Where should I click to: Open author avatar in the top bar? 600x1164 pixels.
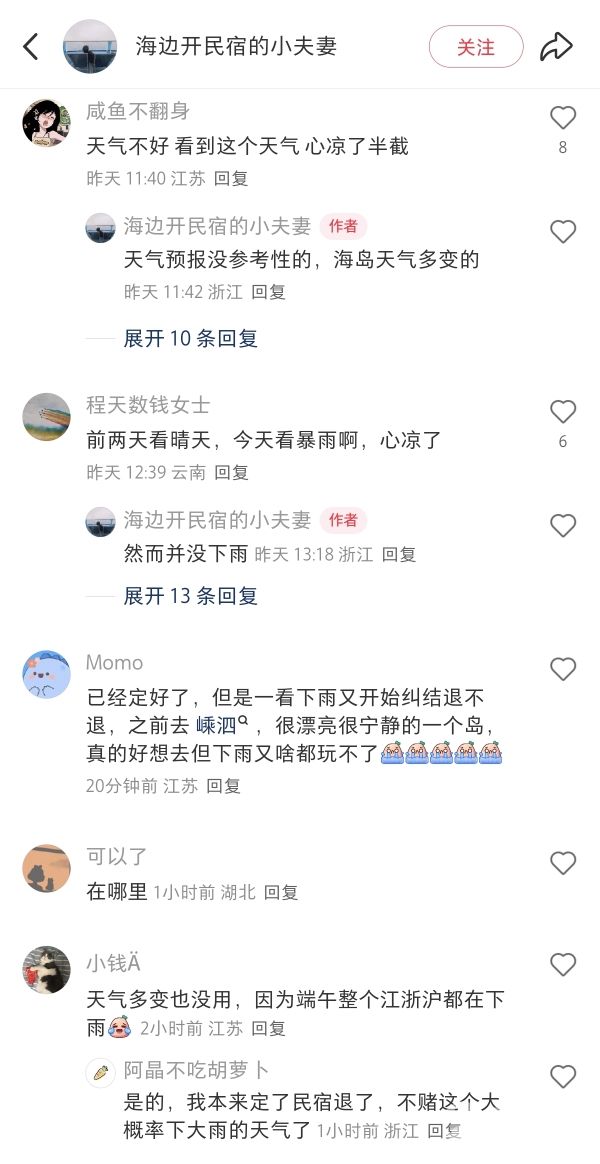pos(90,46)
